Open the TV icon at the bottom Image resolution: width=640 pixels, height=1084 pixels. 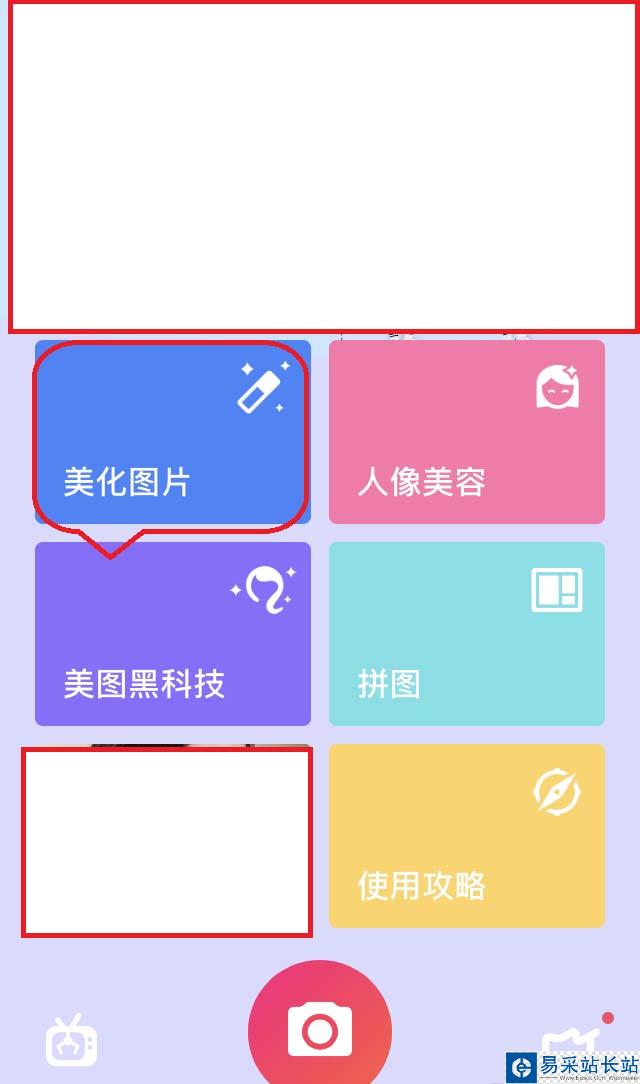(72, 1042)
